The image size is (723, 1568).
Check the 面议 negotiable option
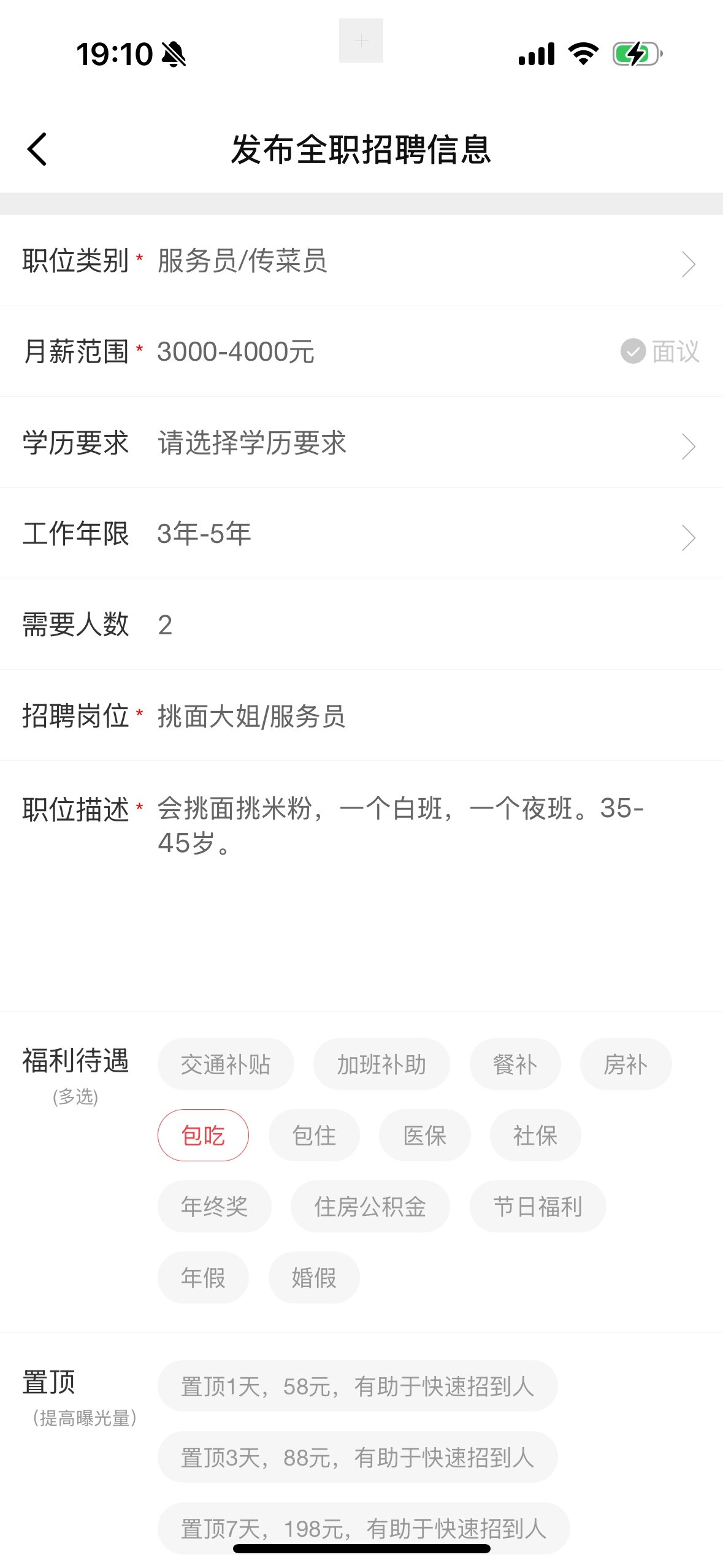(x=660, y=352)
